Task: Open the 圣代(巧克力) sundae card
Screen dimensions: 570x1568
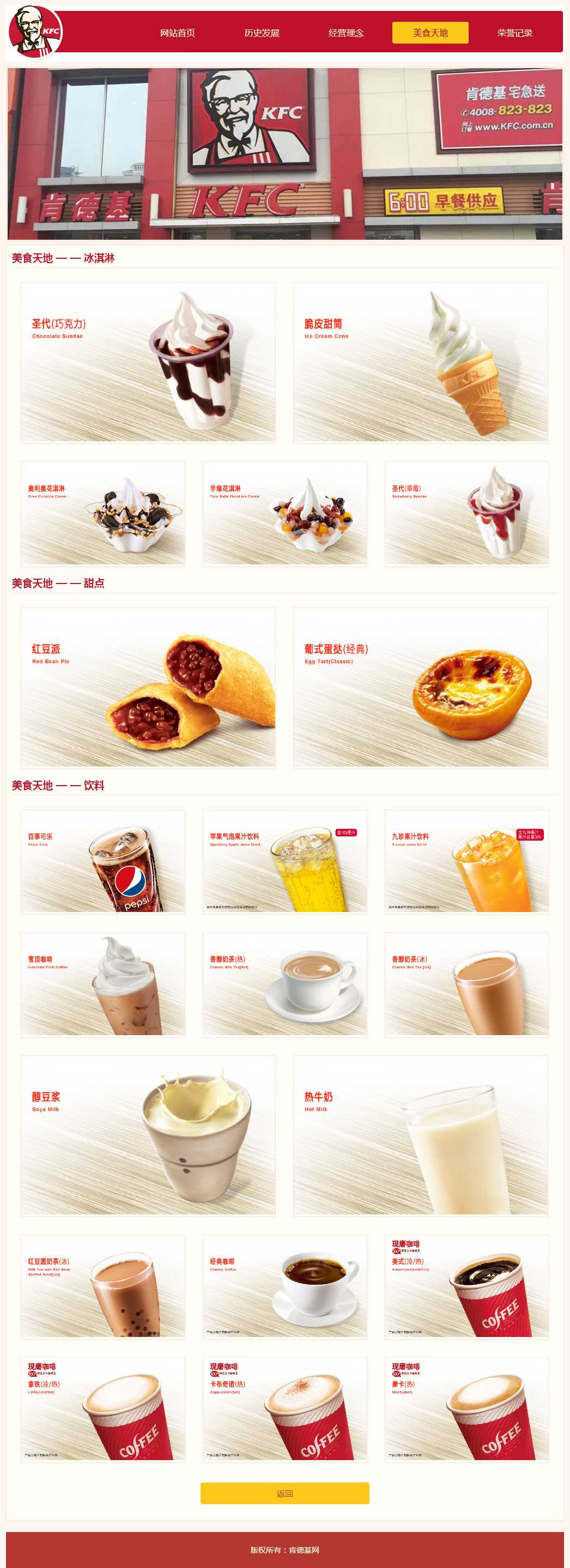Action: (x=148, y=362)
